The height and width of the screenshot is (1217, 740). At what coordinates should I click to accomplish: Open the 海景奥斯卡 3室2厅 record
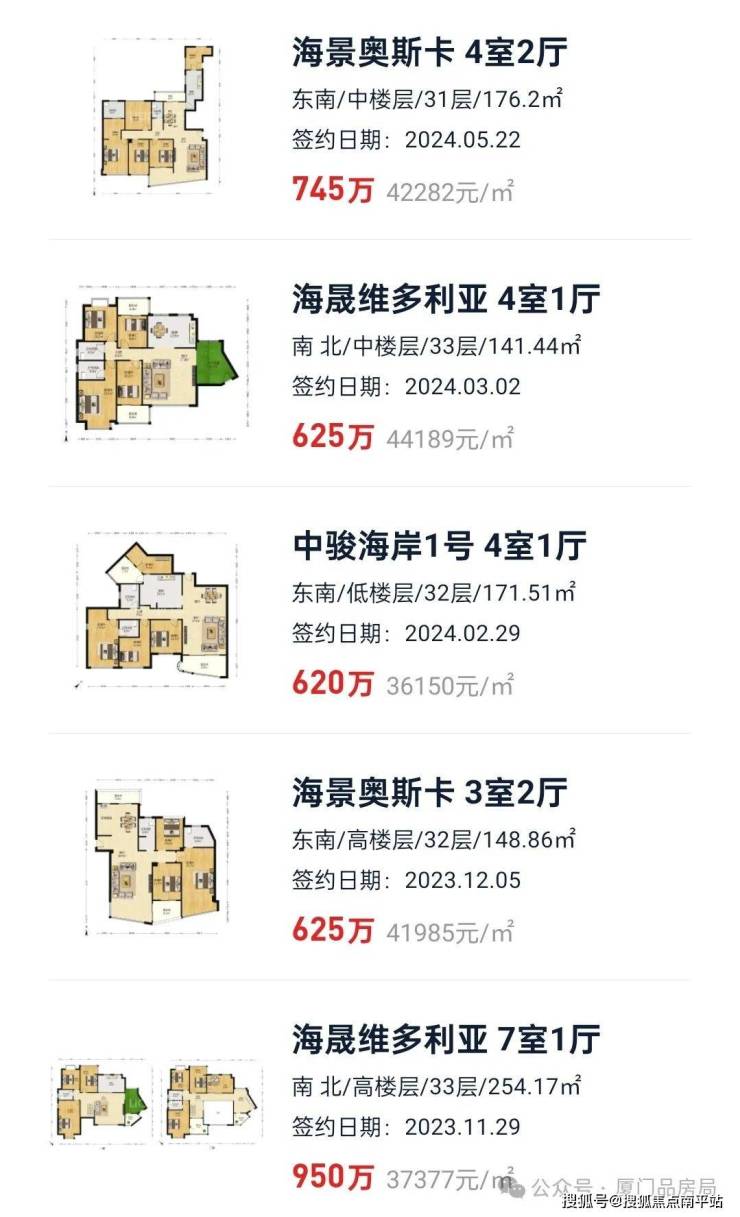coord(429,793)
